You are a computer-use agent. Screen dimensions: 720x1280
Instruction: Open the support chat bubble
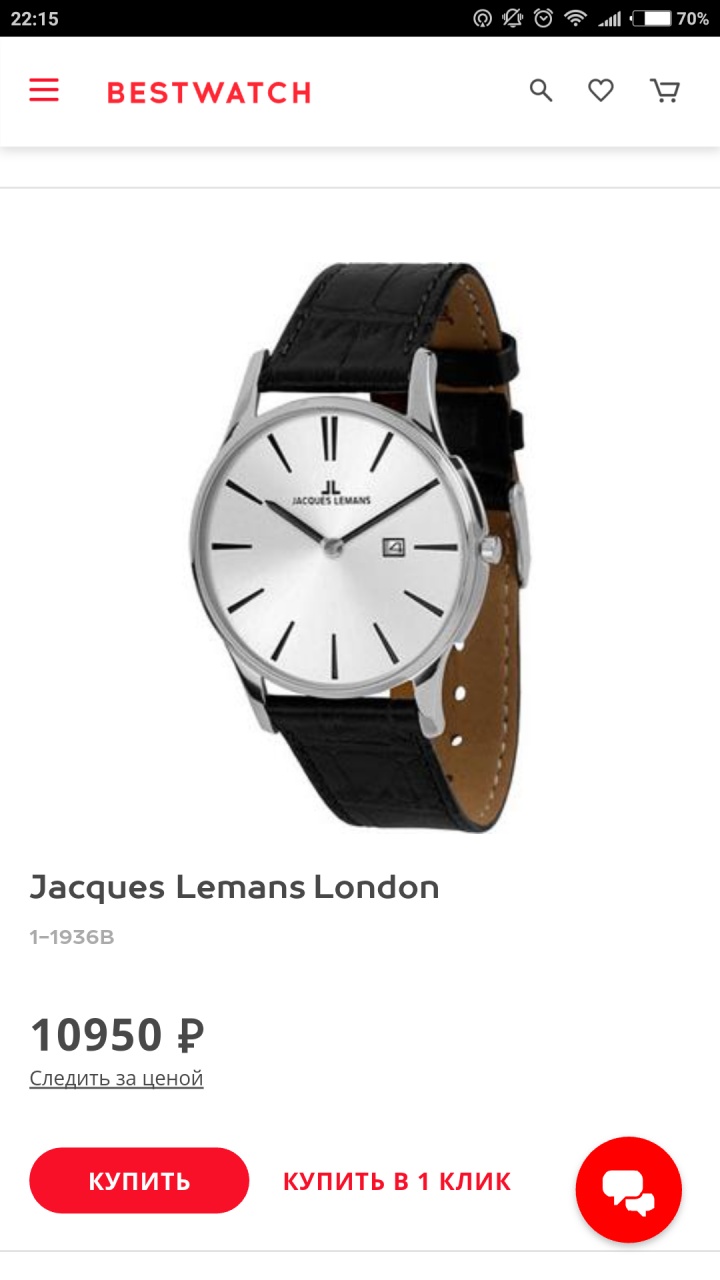(x=628, y=1189)
